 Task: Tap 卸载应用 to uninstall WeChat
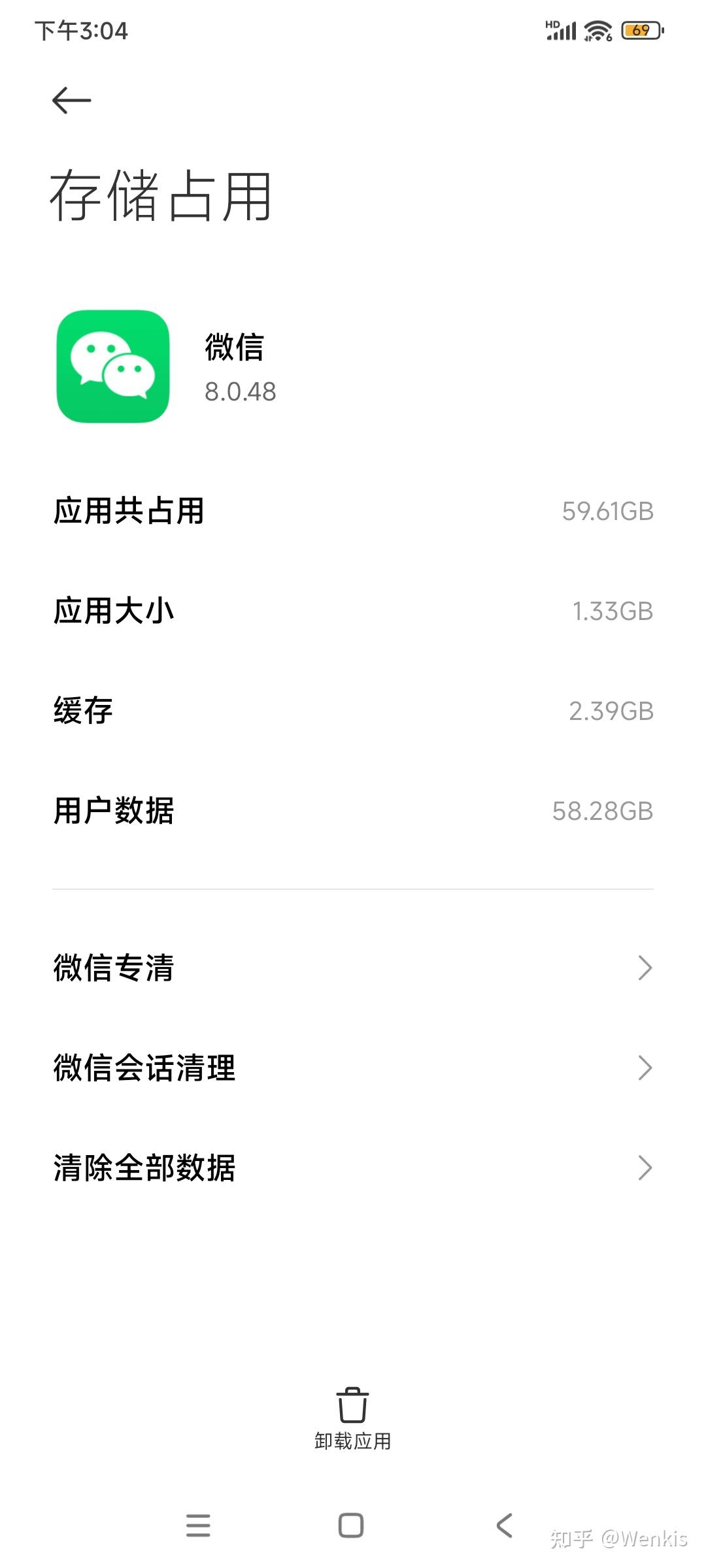click(352, 1416)
